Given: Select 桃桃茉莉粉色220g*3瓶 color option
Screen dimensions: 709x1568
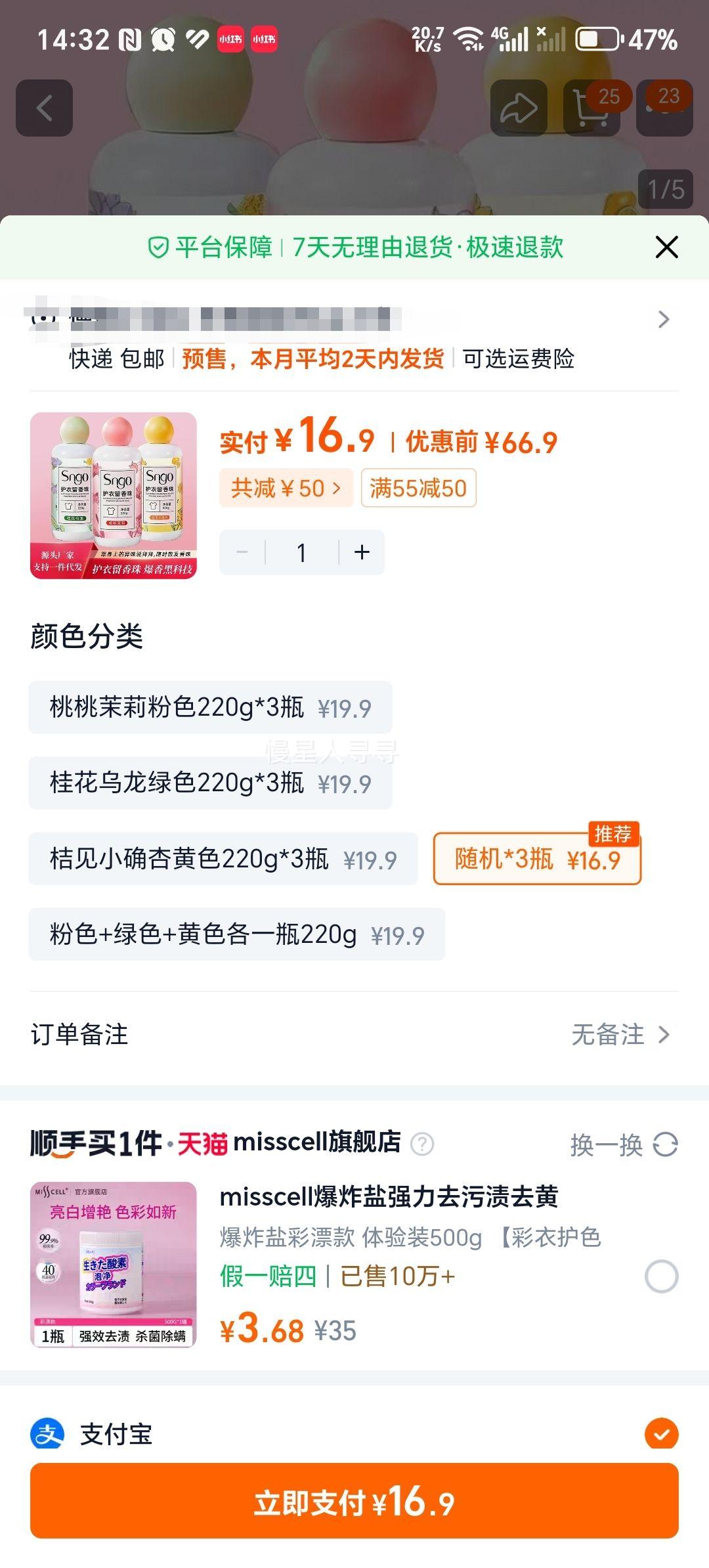Looking at the screenshot, I should [209, 707].
